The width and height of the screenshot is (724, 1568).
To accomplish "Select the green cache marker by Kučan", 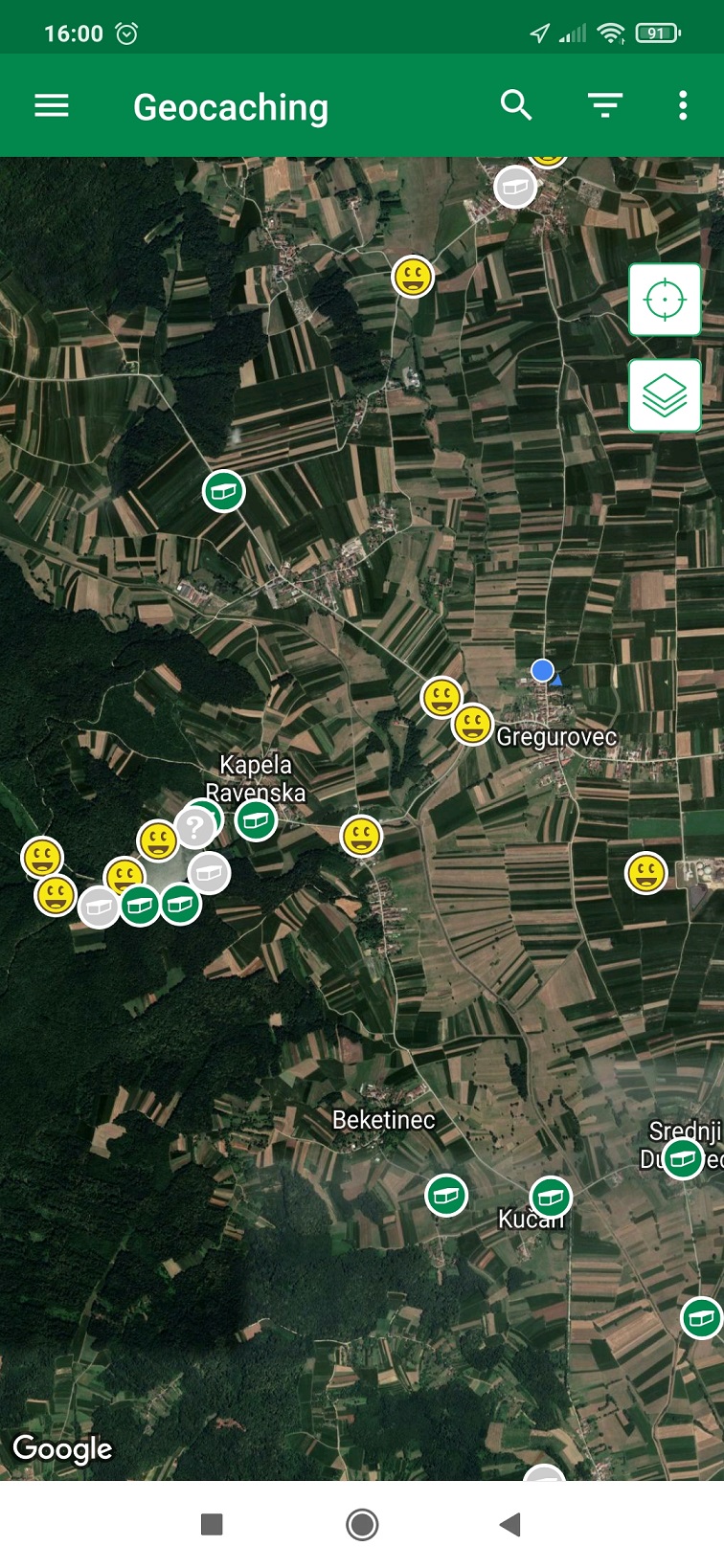I will [x=550, y=1196].
